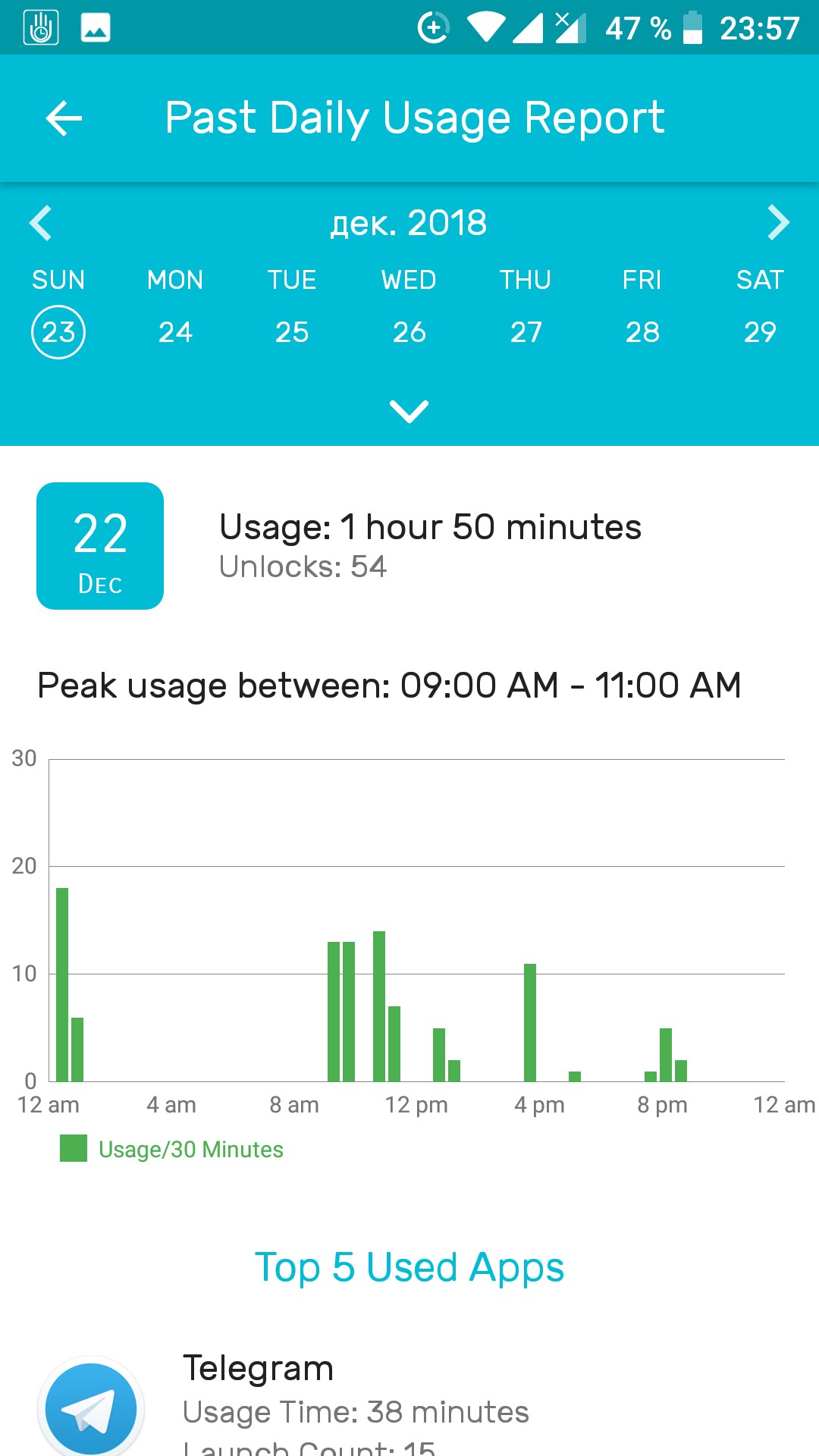This screenshot has width=819, height=1456.
Task: Select Wednesday 26 in the calendar
Action: pos(409,332)
